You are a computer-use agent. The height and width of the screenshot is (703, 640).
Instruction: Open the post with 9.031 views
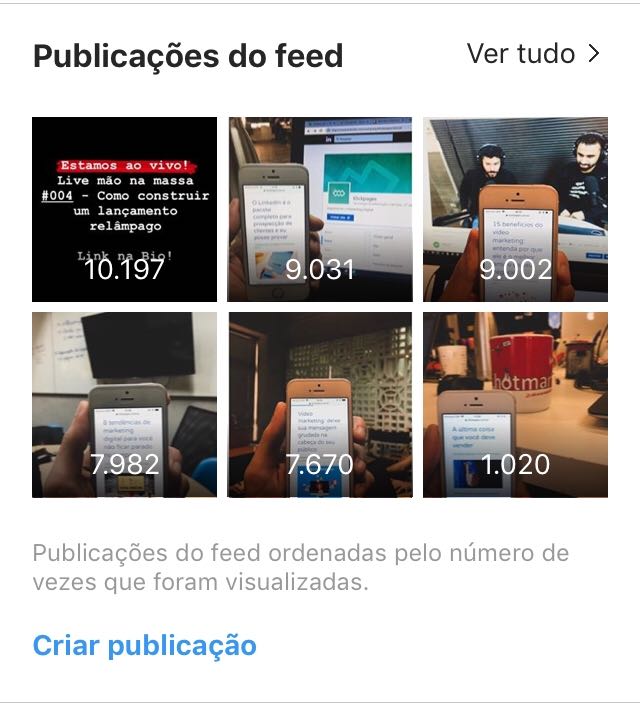click(x=320, y=209)
